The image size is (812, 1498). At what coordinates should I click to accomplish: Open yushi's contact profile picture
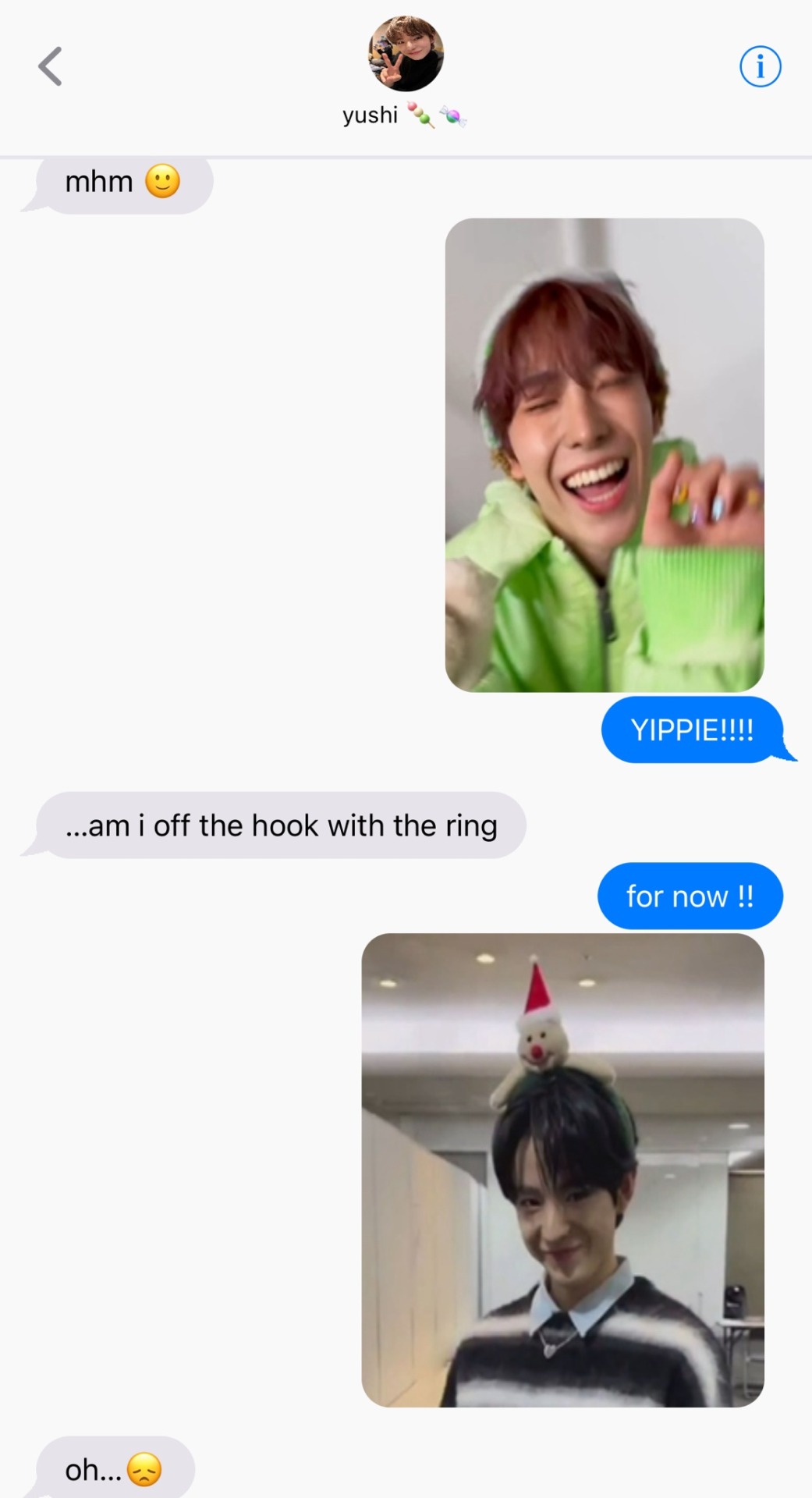406,54
